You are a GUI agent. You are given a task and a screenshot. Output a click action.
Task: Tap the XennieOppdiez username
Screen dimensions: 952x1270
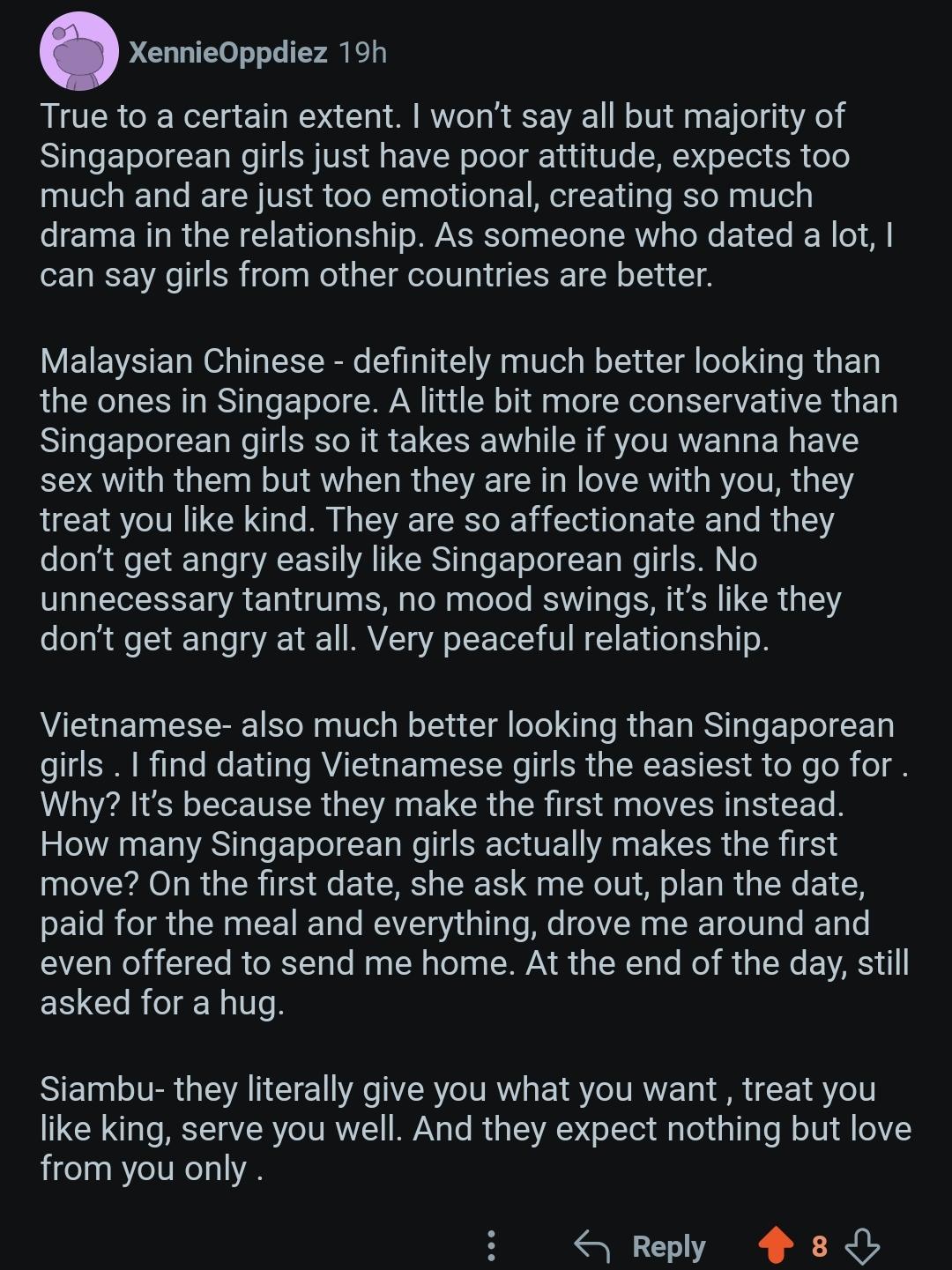(x=227, y=52)
